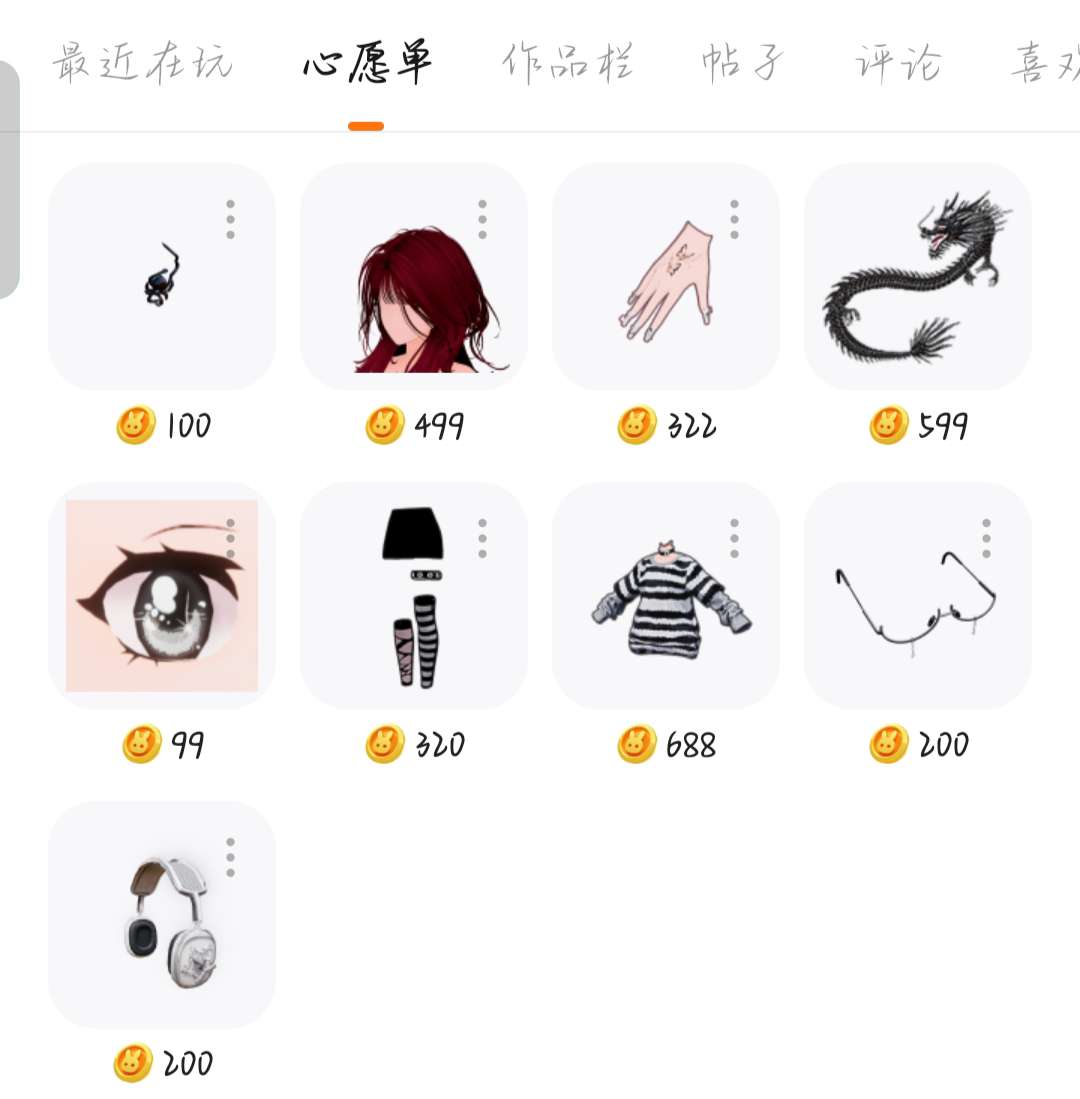
Task: Open the 作品栏 tab
Action: click(x=567, y=64)
